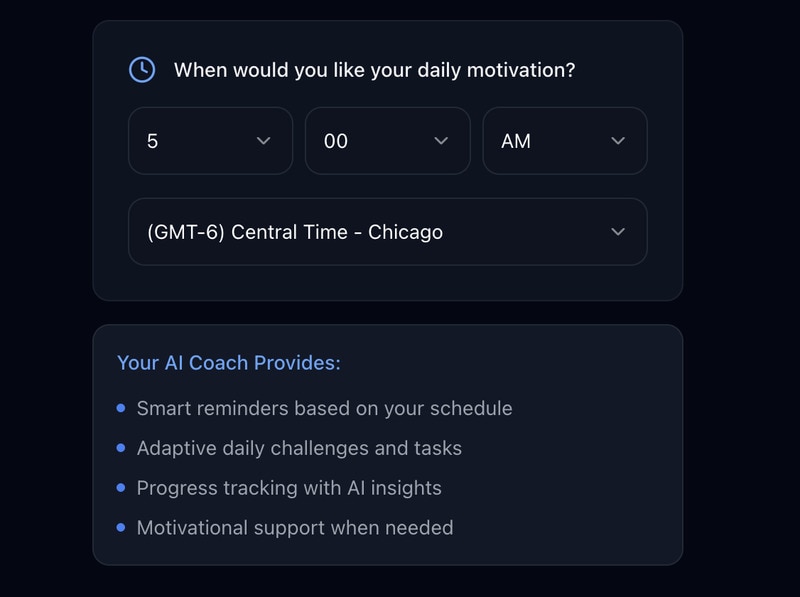Open the Central Time - Chicago timezone dropdown
The height and width of the screenshot is (597, 800).
387,232
